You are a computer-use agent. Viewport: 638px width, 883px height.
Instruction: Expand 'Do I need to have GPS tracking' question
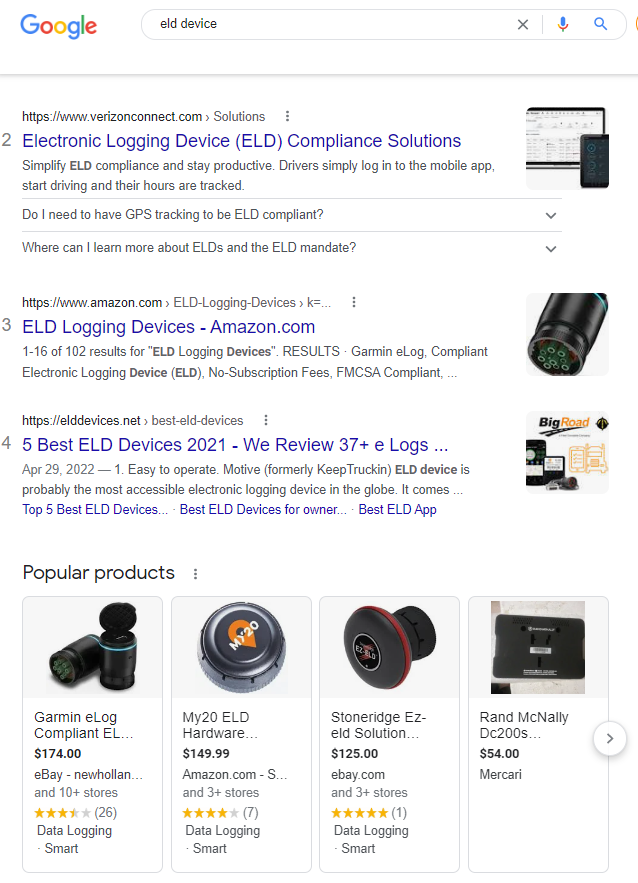click(x=550, y=215)
